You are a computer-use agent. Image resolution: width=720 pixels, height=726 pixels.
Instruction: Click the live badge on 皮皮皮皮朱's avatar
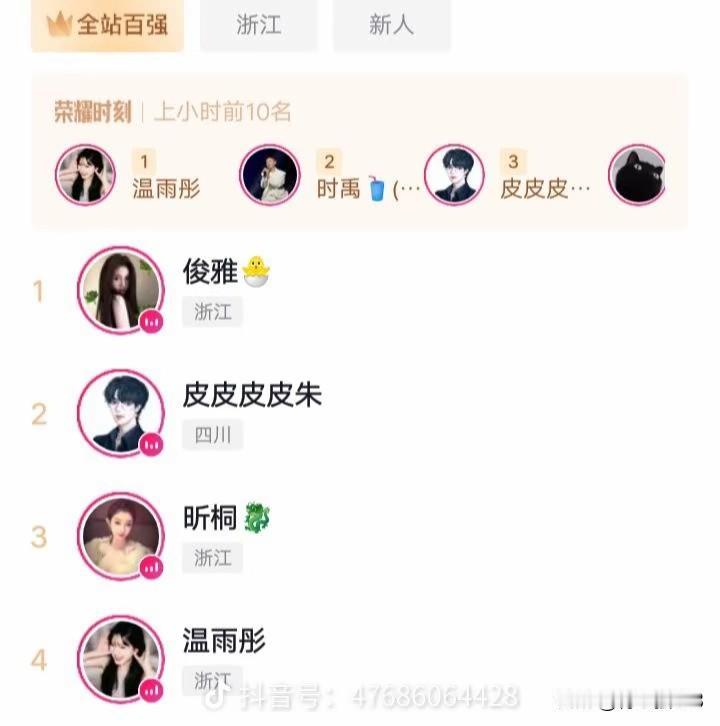[x=153, y=444]
